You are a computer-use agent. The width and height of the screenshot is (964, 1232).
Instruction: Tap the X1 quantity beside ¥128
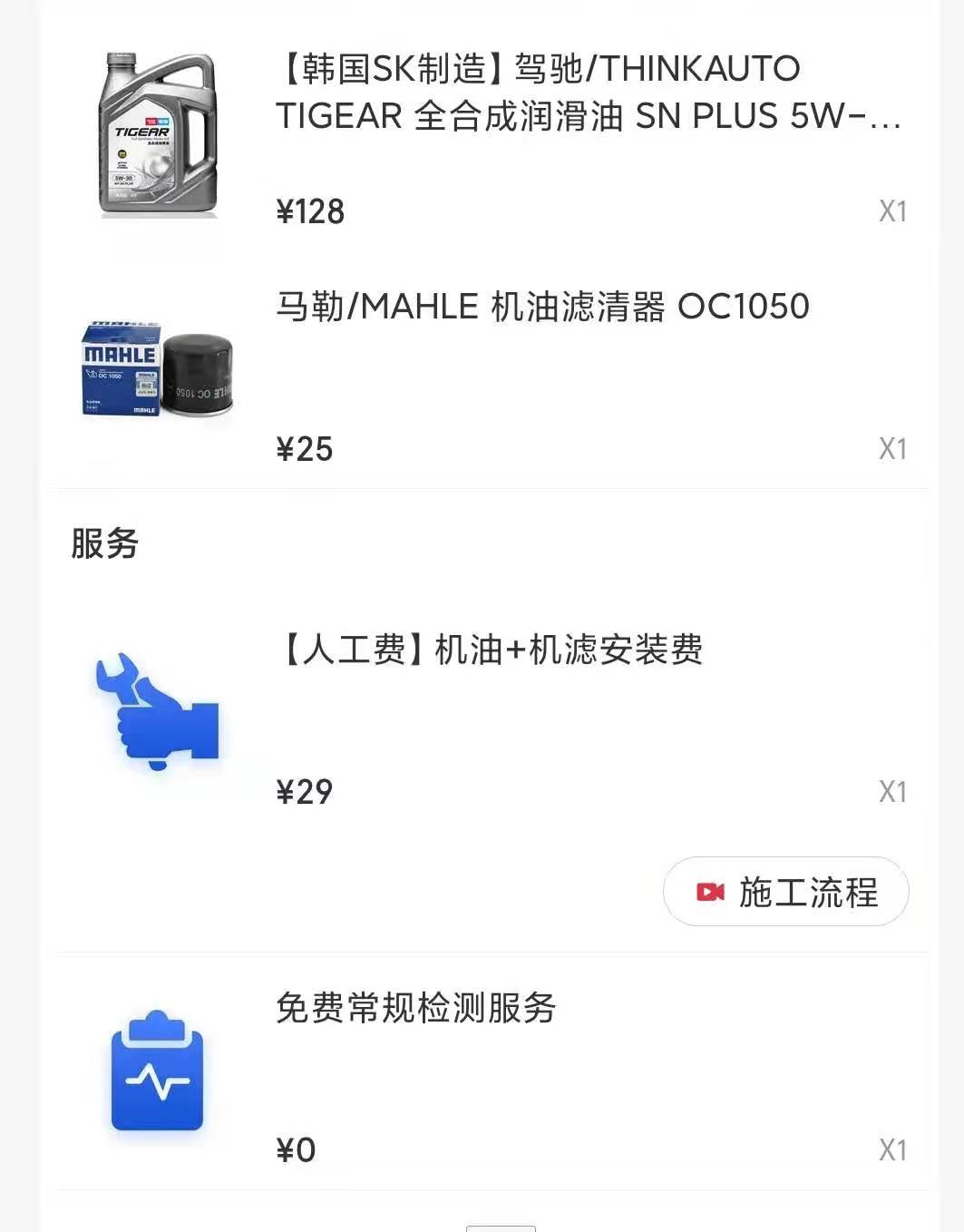coord(891,211)
